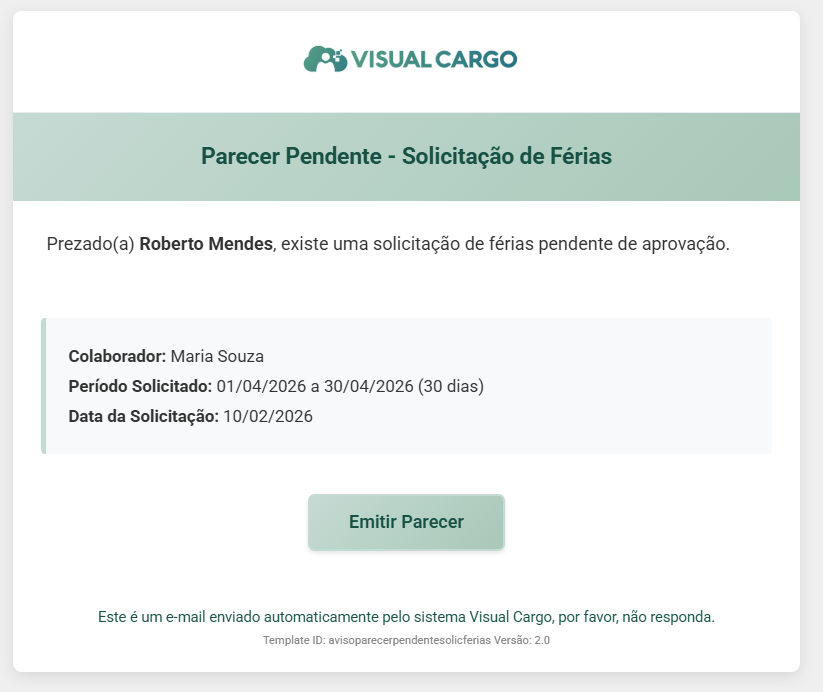Tap the Emitir Parecer button
Viewport: 823px width, 692px height.
point(406,522)
